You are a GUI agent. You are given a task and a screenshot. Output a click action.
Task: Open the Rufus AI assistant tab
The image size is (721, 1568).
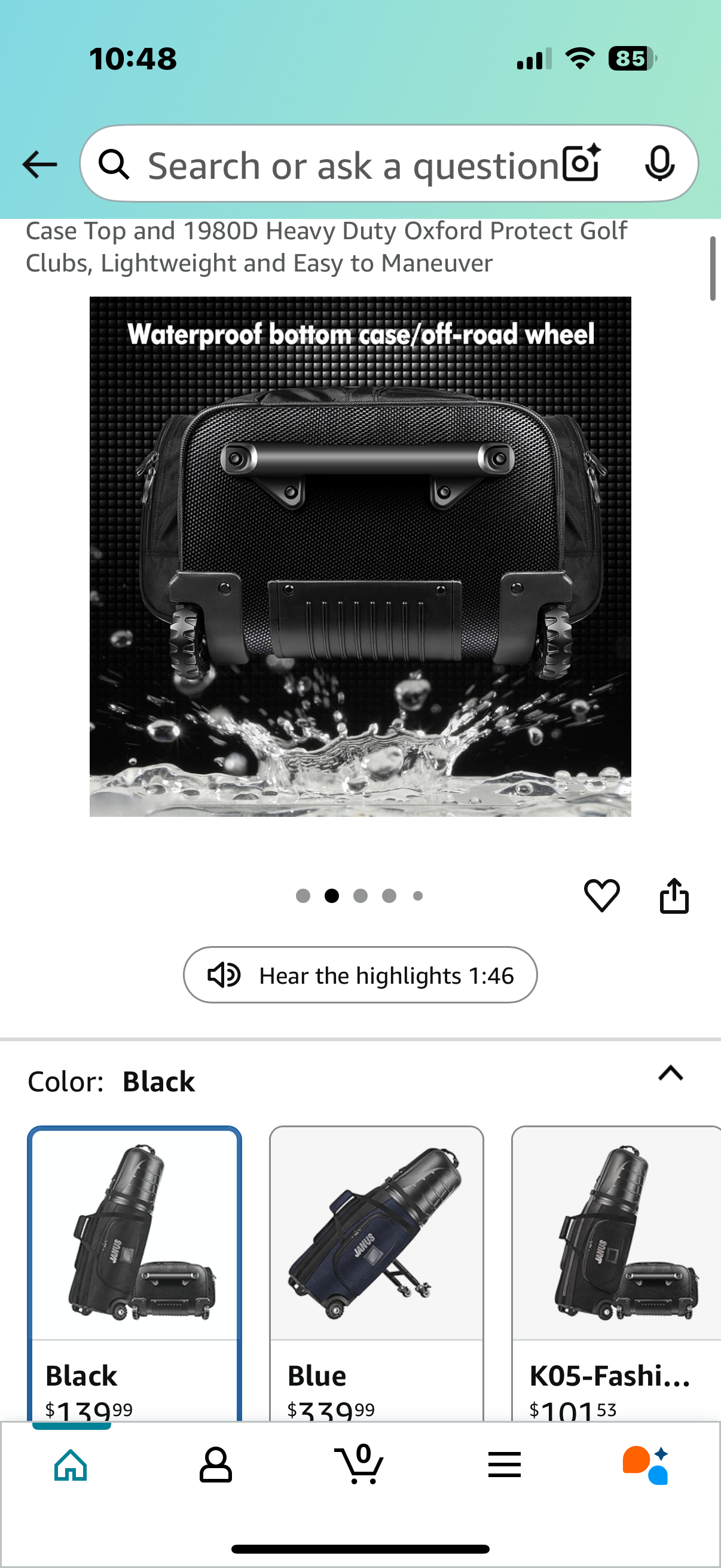pos(646,1465)
